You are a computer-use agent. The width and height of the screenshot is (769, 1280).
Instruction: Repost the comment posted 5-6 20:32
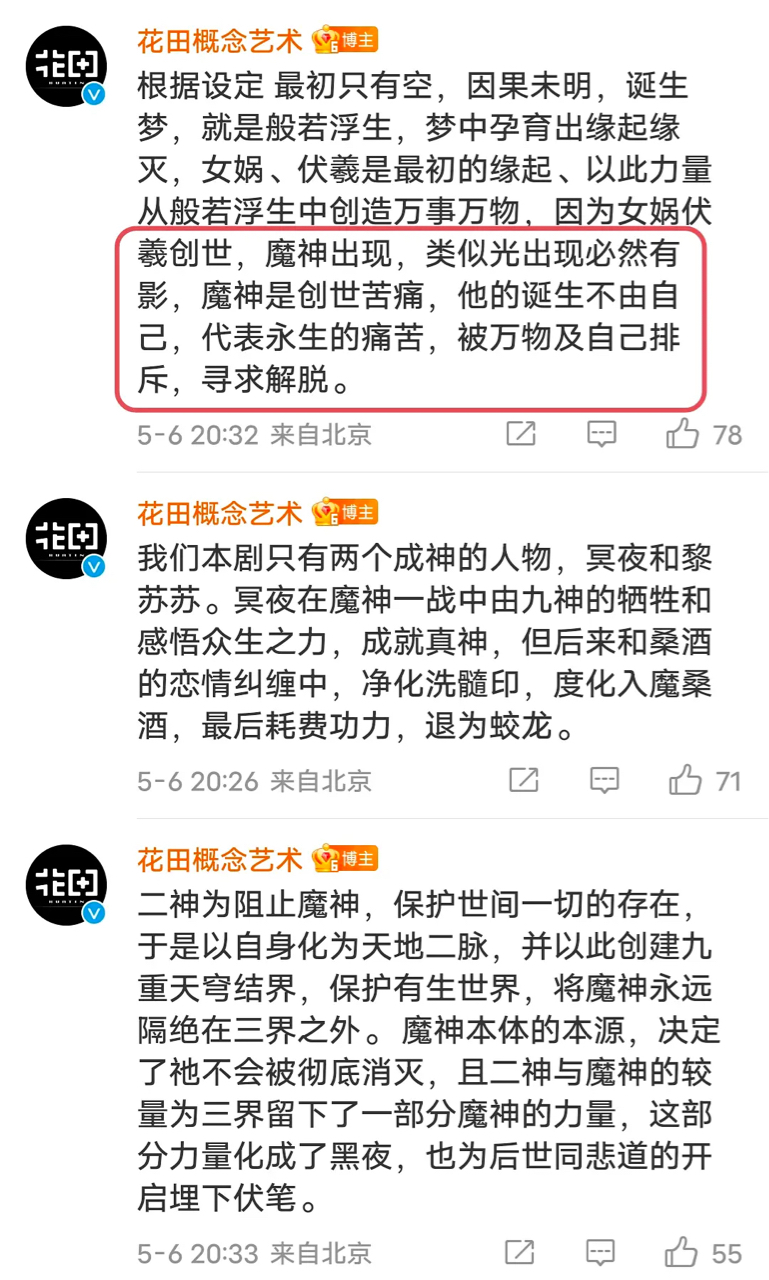tap(521, 434)
